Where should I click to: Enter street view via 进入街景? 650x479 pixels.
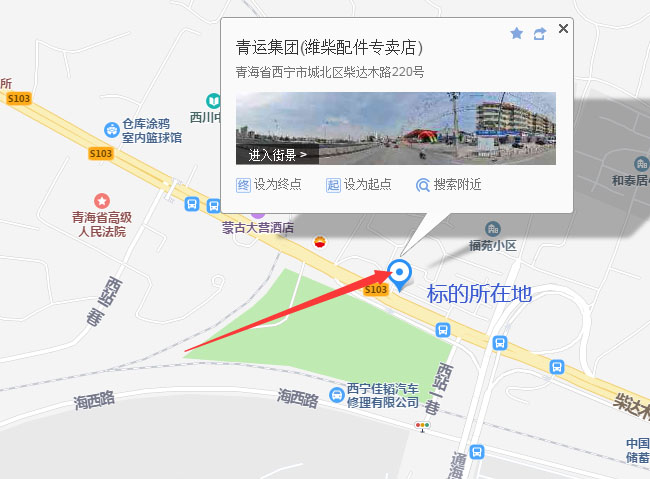pyautogui.click(x=277, y=155)
